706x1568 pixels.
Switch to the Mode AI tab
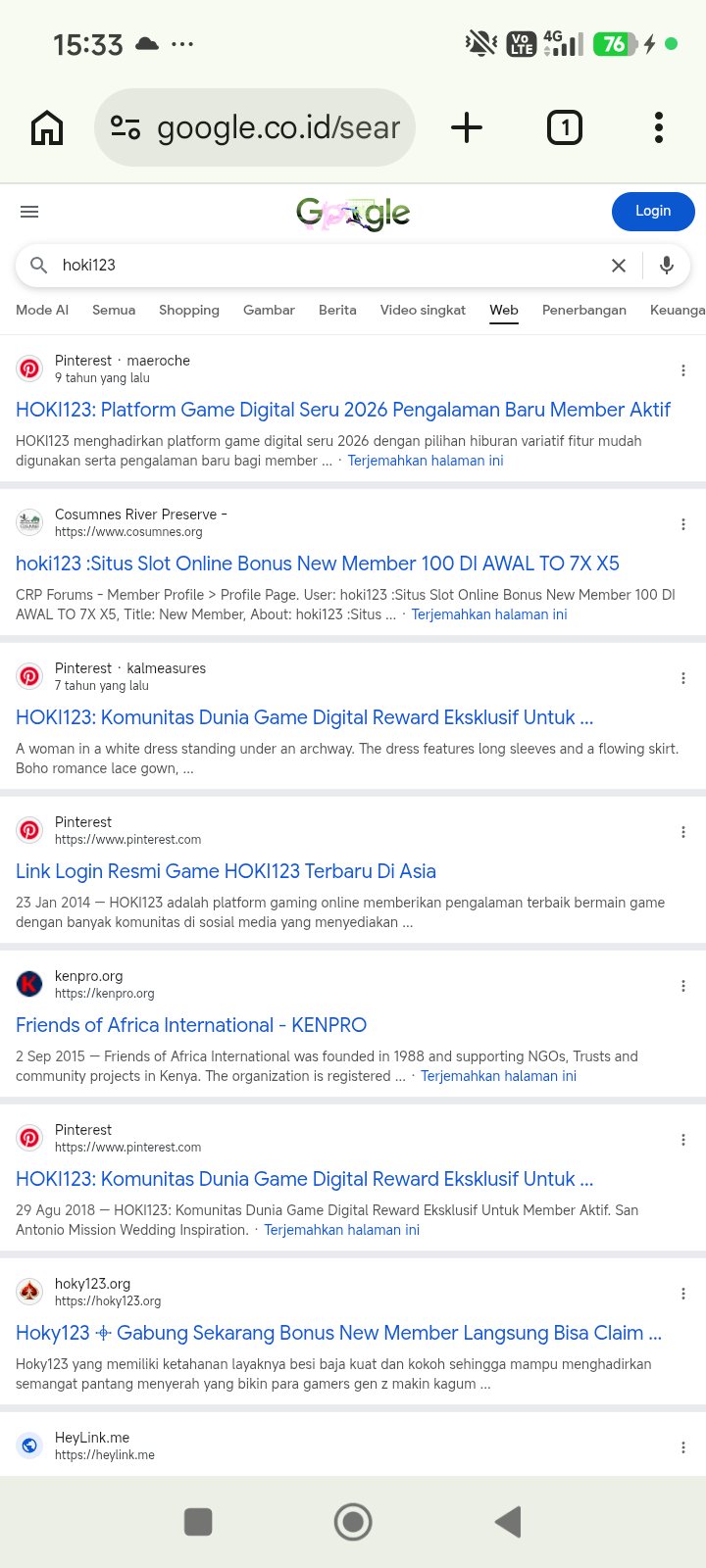pos(42,311)
